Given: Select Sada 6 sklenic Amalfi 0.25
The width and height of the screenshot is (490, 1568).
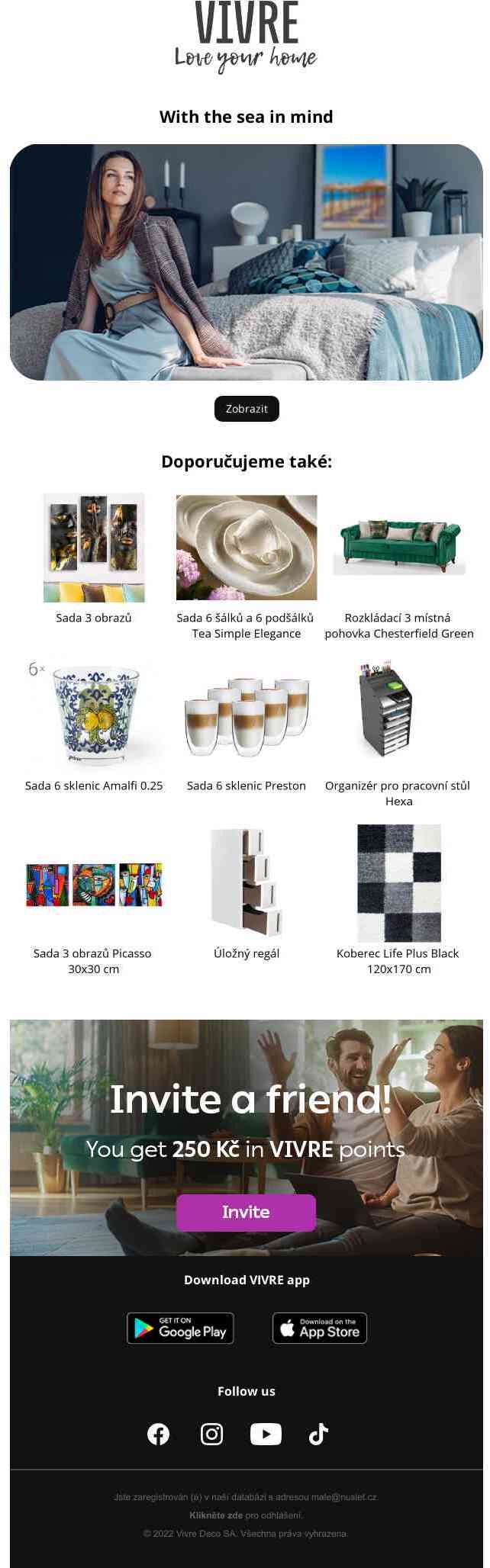Looking at the screenshot, I should 94,717.
